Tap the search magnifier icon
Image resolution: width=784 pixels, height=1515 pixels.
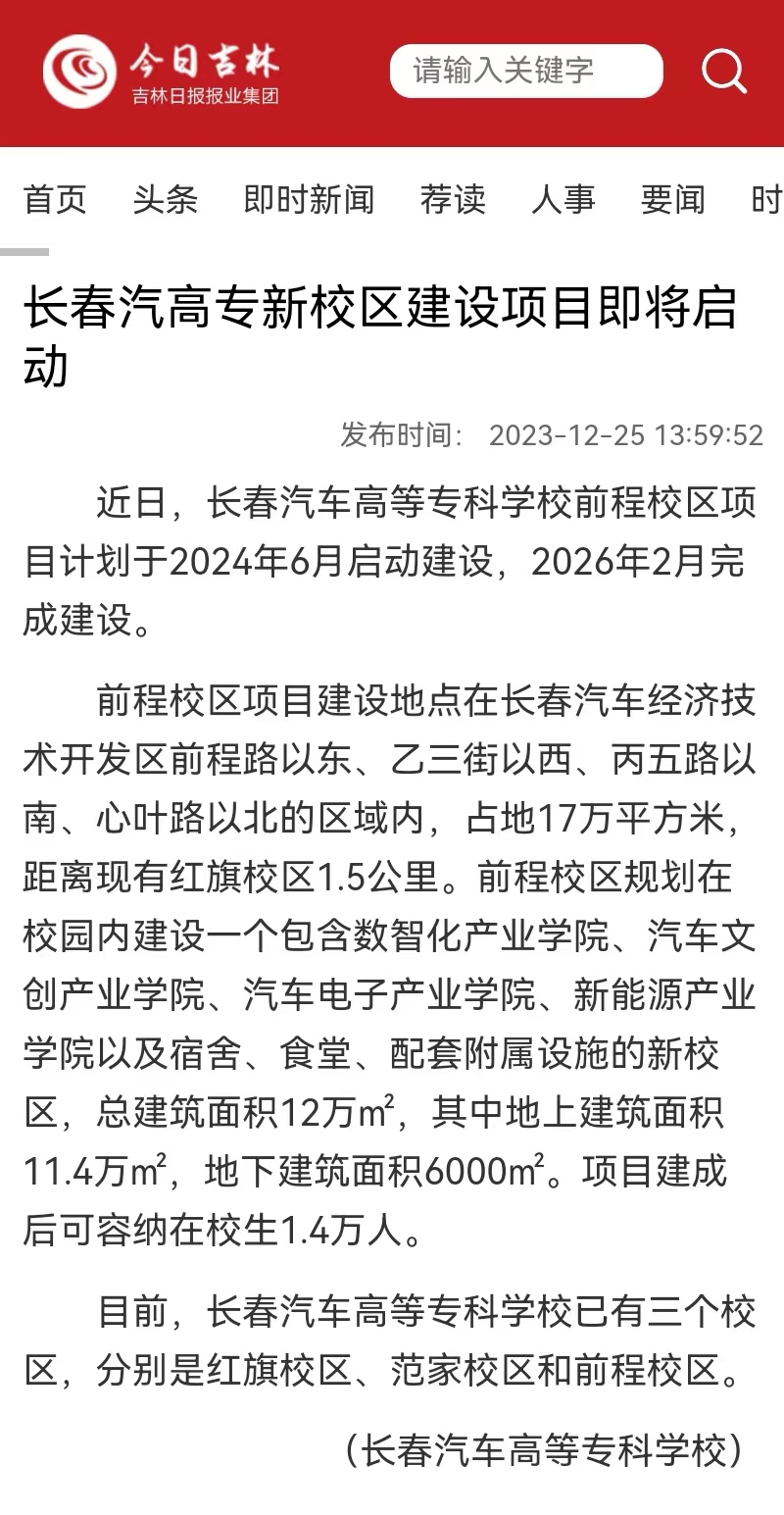point(724,72)
